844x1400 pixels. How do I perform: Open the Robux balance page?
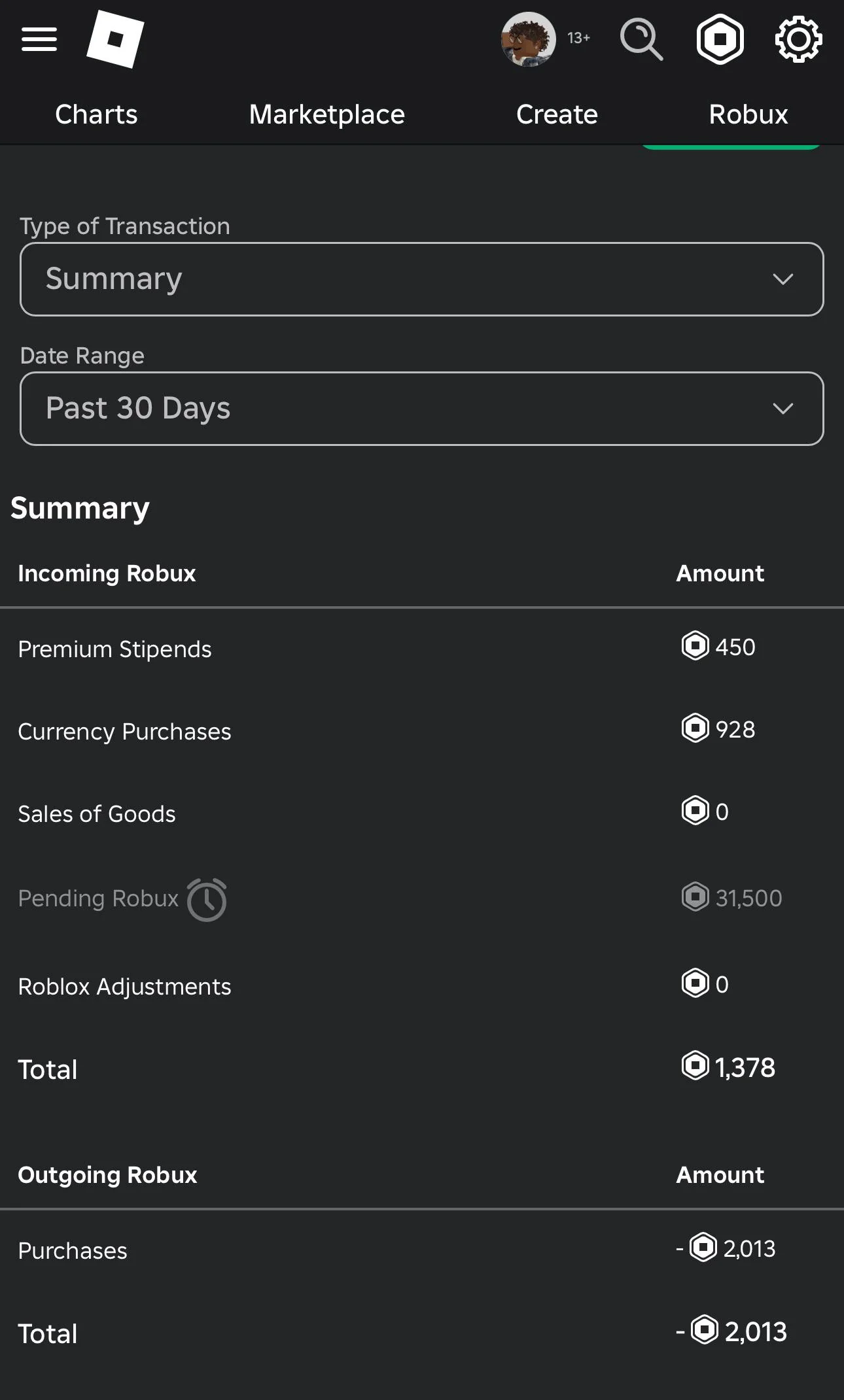[720, 39]
